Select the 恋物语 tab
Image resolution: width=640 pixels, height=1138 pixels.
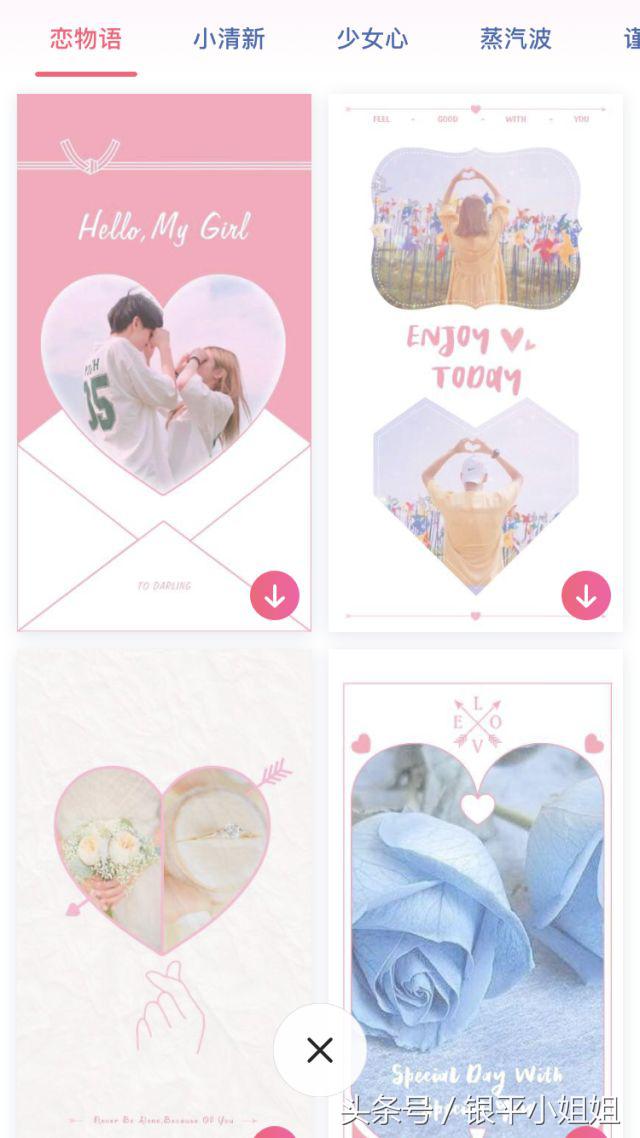pyautogui.click(x=86, y=39)
